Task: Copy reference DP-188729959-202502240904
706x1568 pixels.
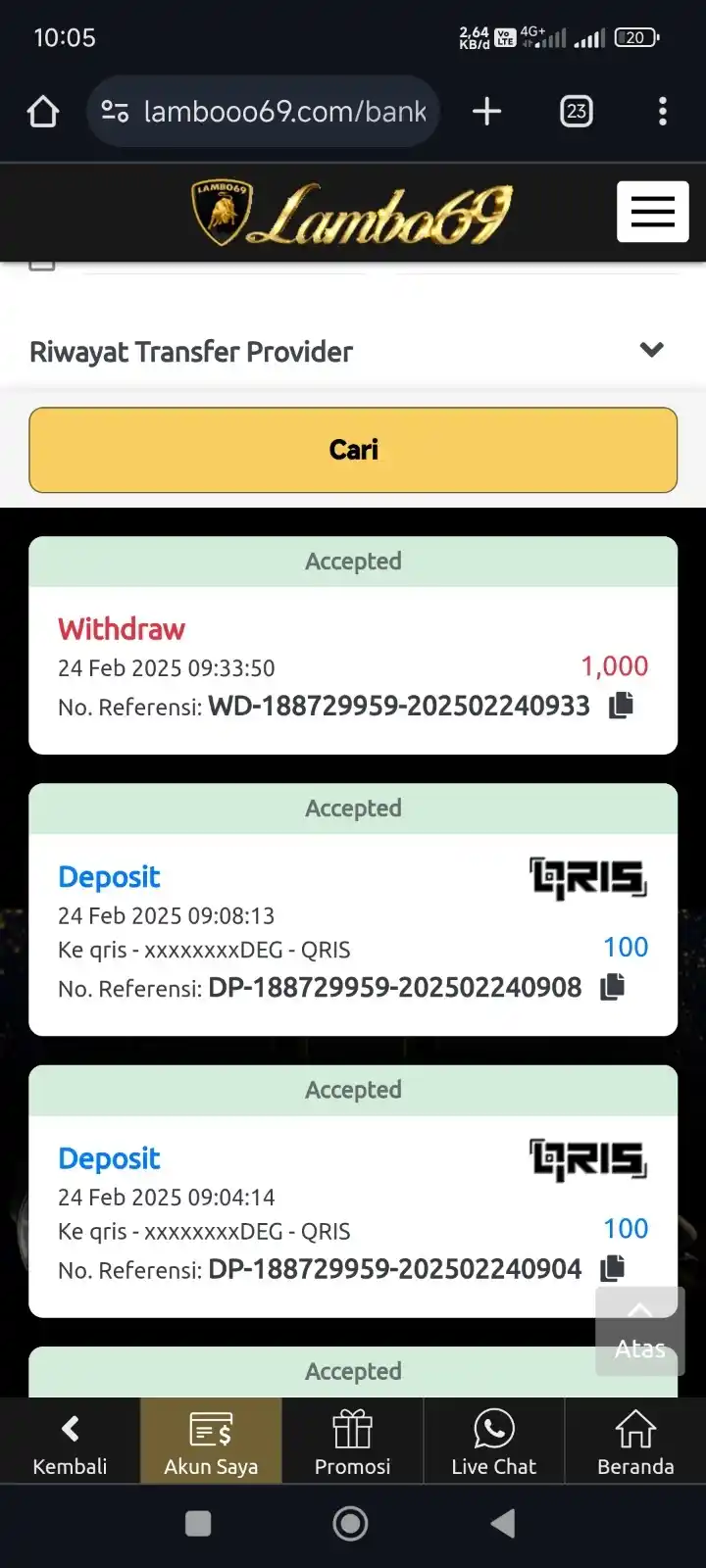Action: (x=613, y=1268)
